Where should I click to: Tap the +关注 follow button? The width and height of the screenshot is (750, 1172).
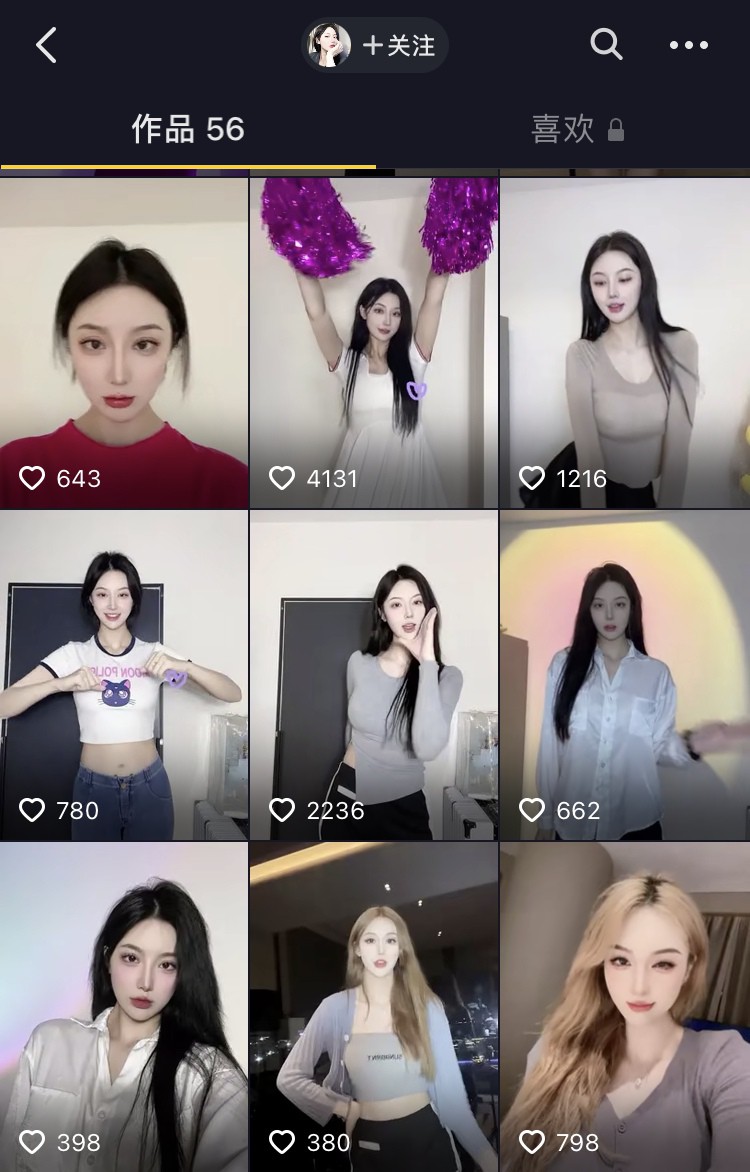tap(397, 45)
